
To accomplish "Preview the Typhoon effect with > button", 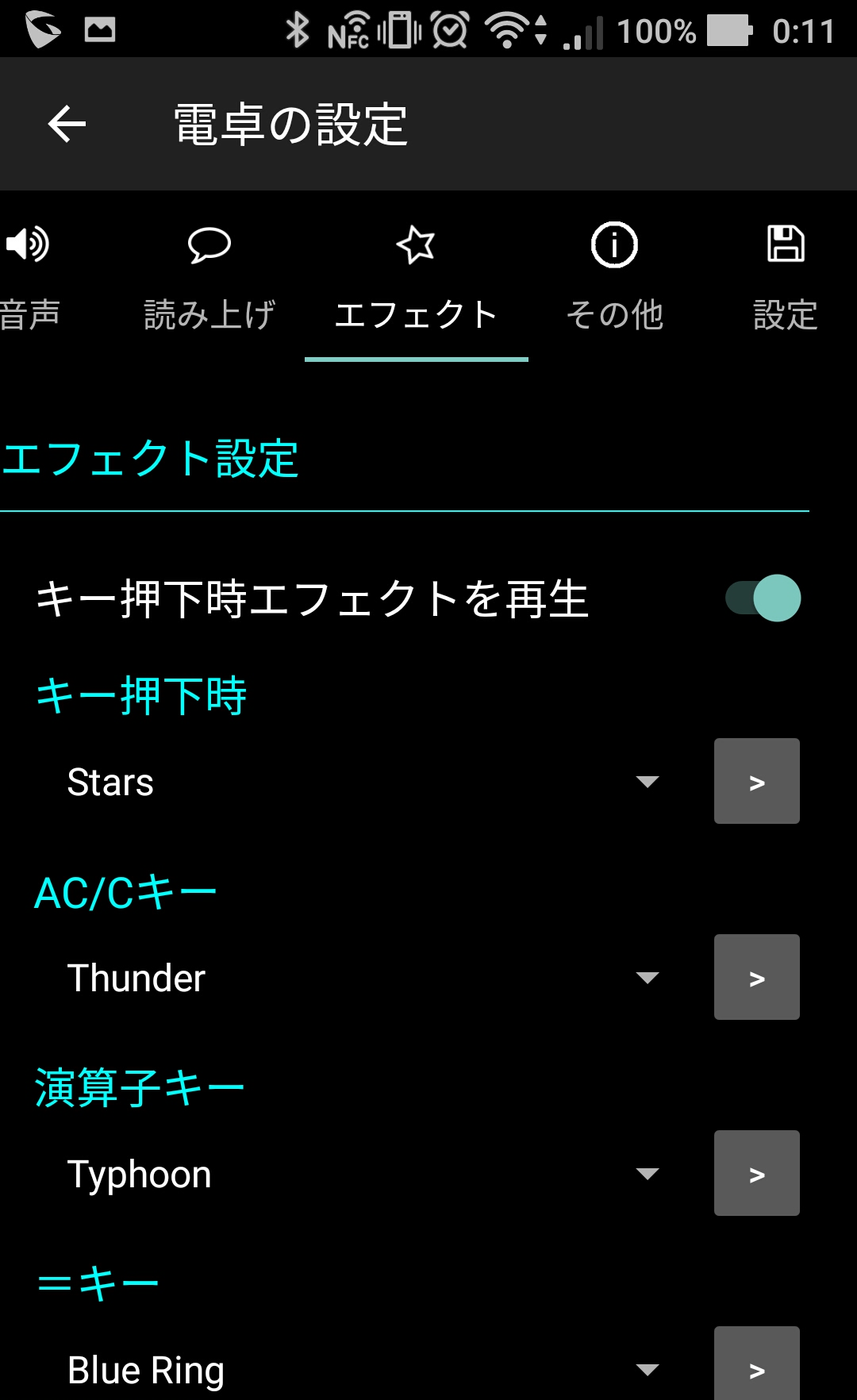I will tap(757, 1173).
